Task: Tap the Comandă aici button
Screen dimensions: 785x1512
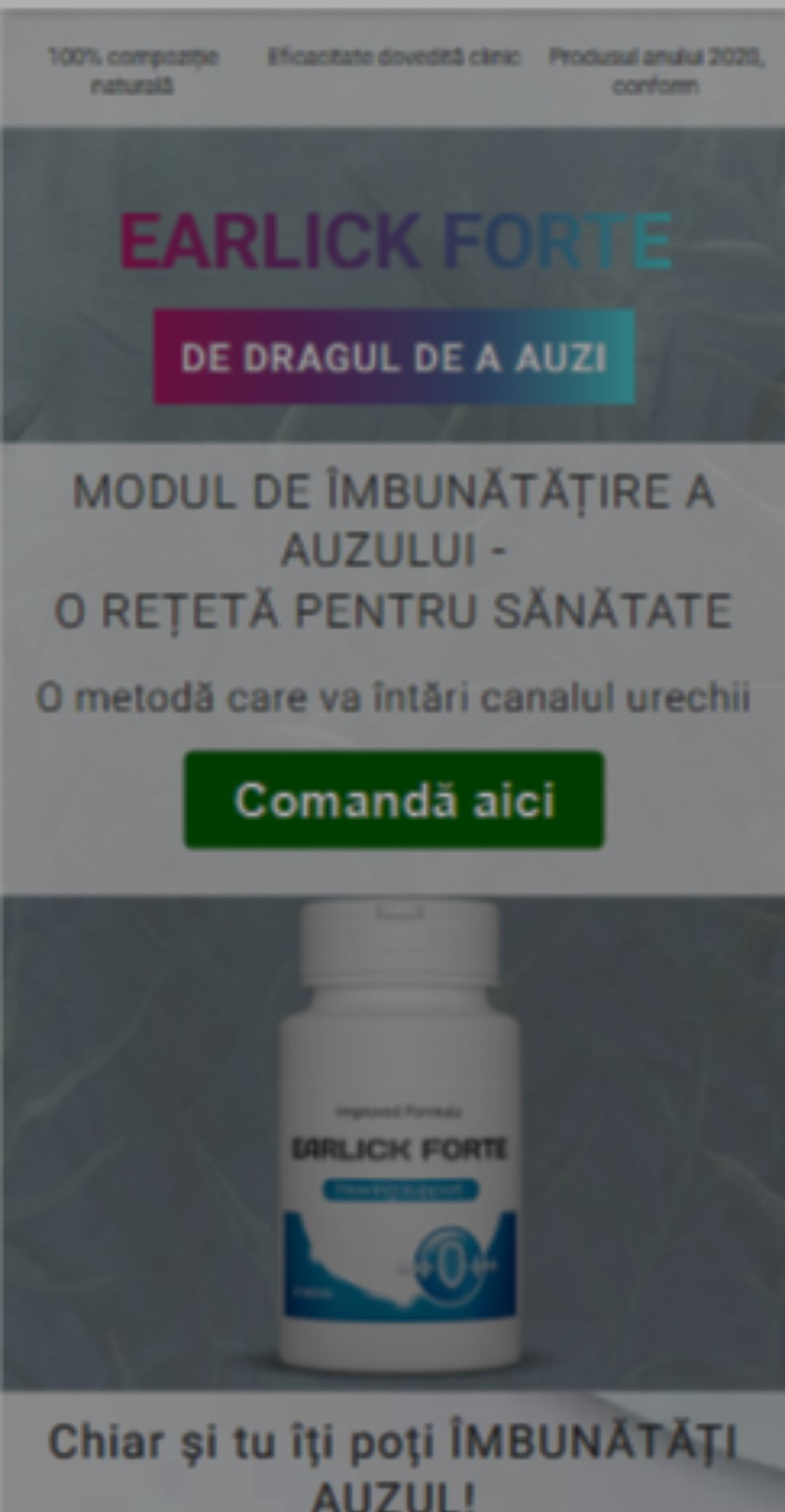Action: pos(394,800)
